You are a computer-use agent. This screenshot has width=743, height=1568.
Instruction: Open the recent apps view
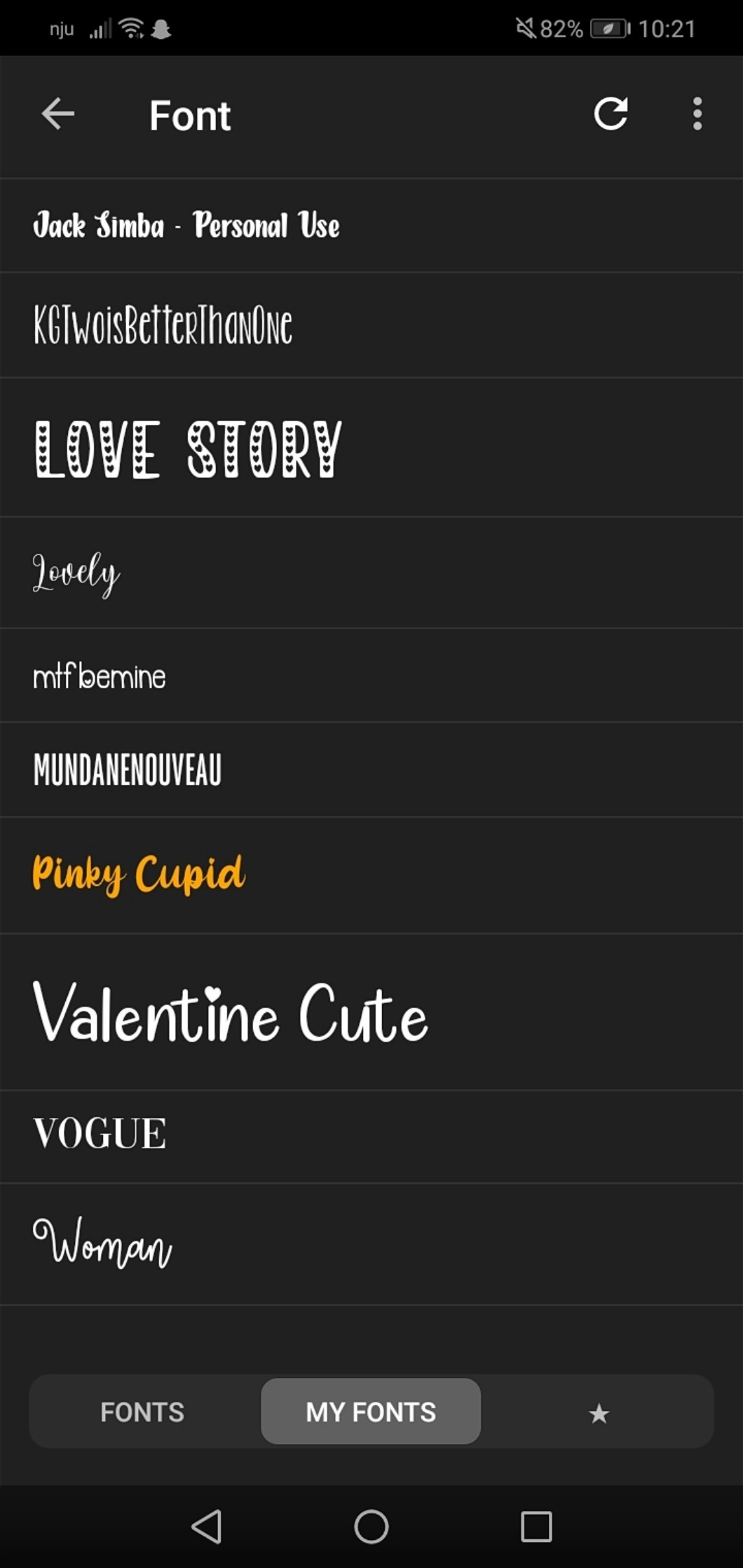(536, 1526)
